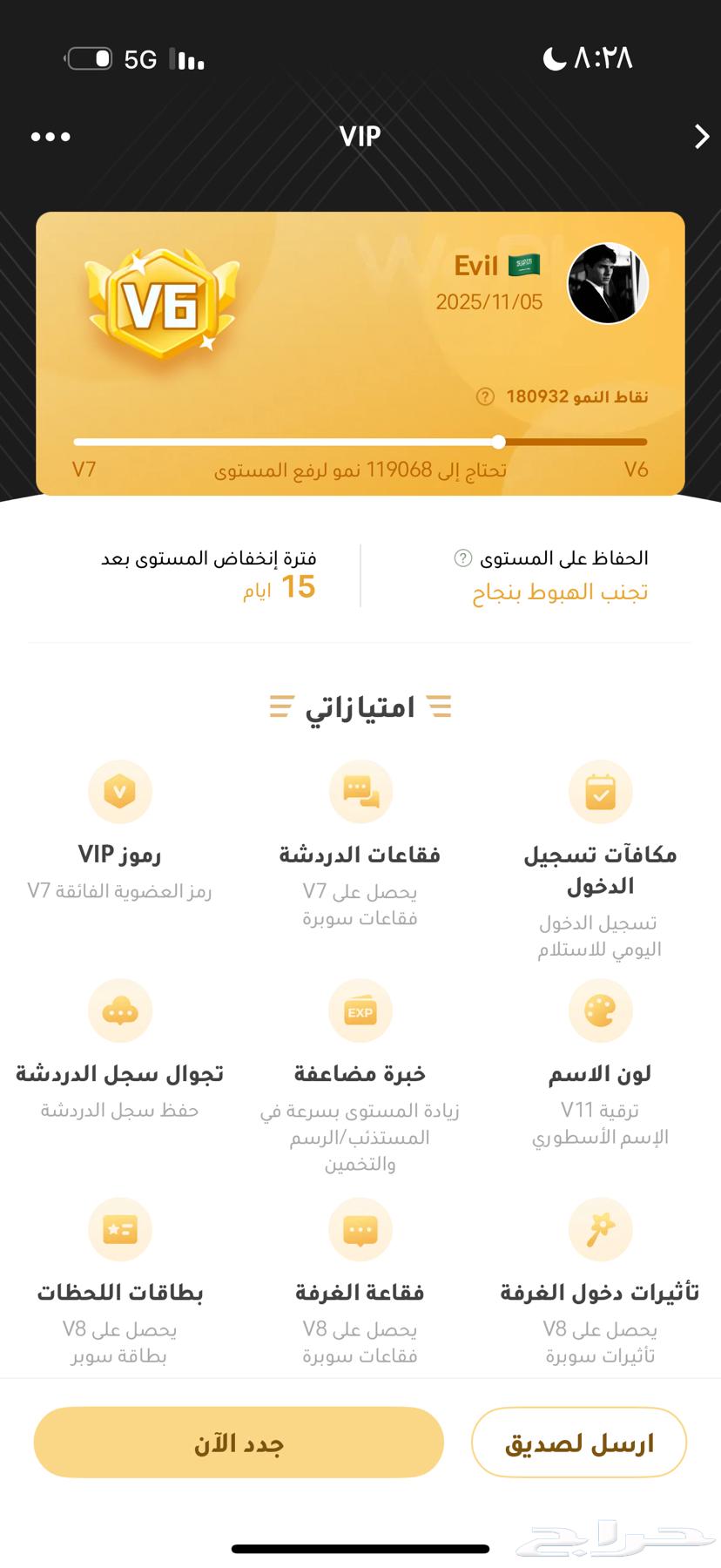The width and height of the screenshot is (721, 1568).
Task: Click the room bubble (فقاعة الغرفة) privilege icon
Action: 360,1229
